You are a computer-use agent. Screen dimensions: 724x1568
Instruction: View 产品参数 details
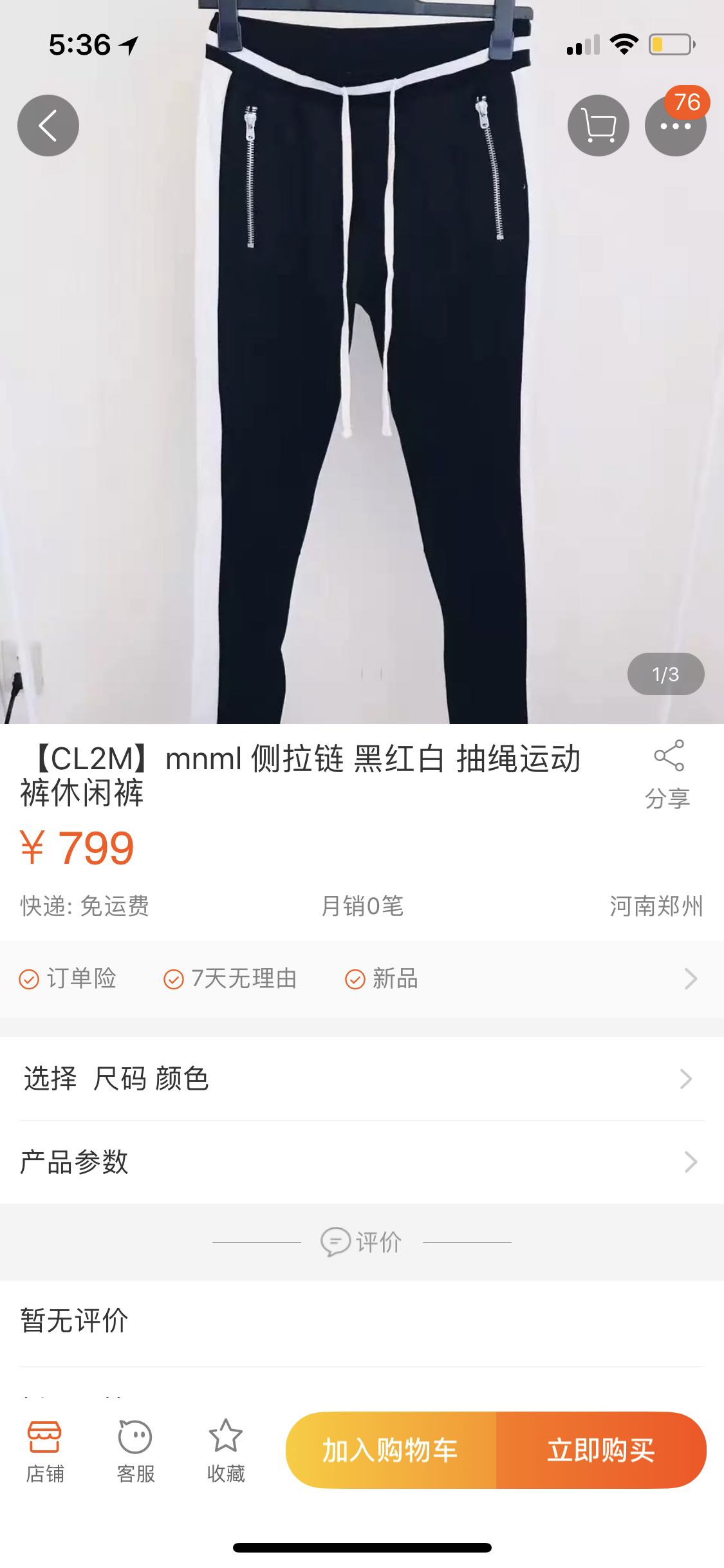360,1162
